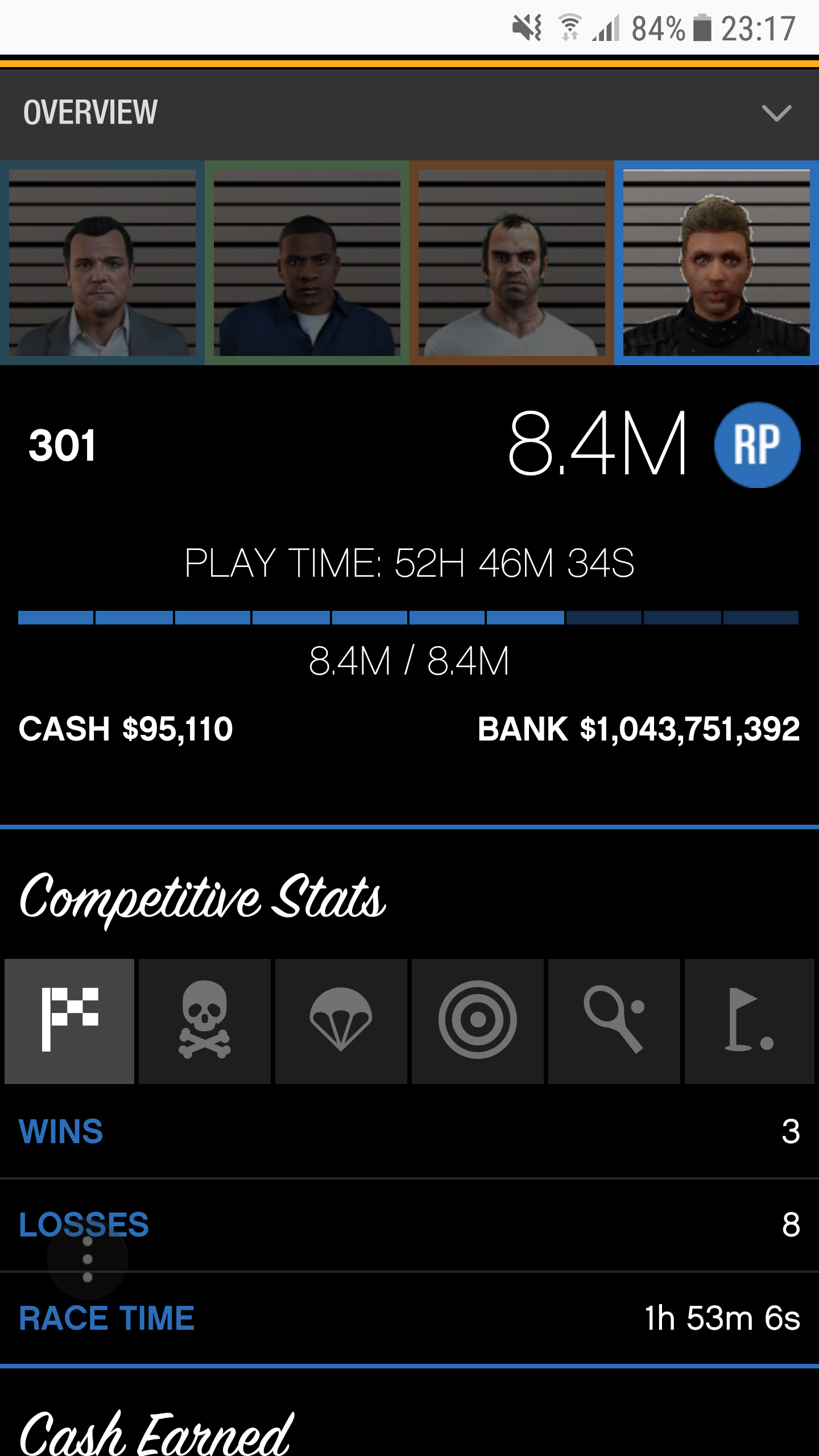Switch to the race flag stats tab
This screenshot has width=819, height=1456.
pyautogui.click(x=69, y=1021)
